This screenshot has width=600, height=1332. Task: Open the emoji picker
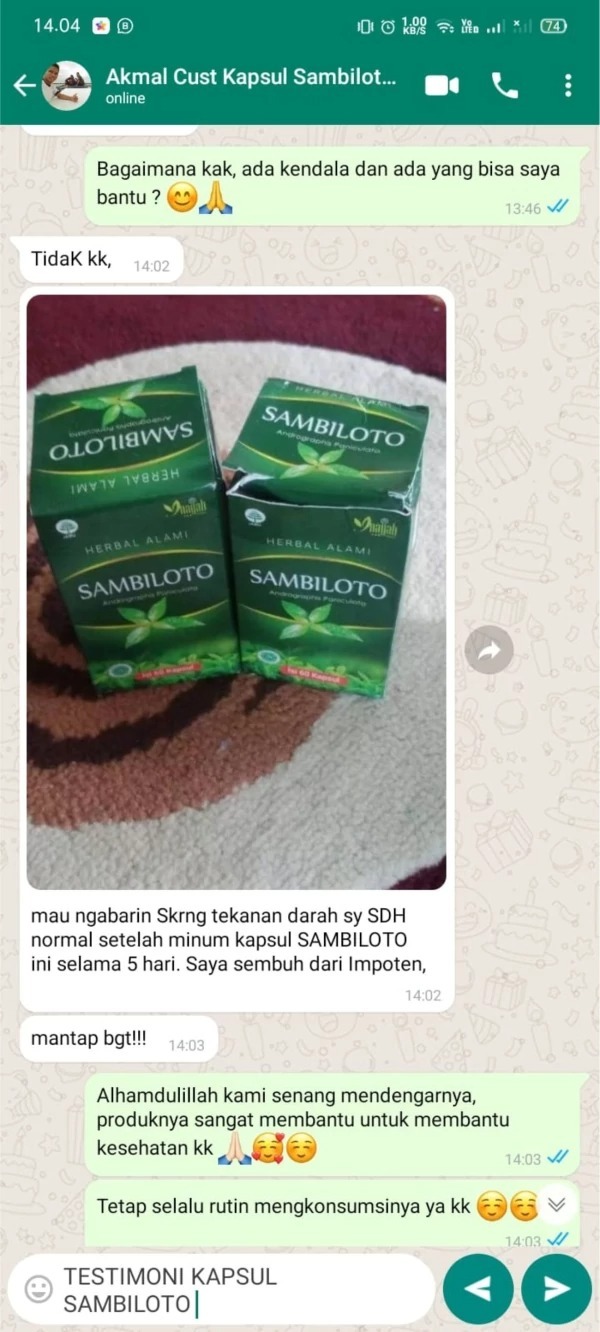point(38,1289)
